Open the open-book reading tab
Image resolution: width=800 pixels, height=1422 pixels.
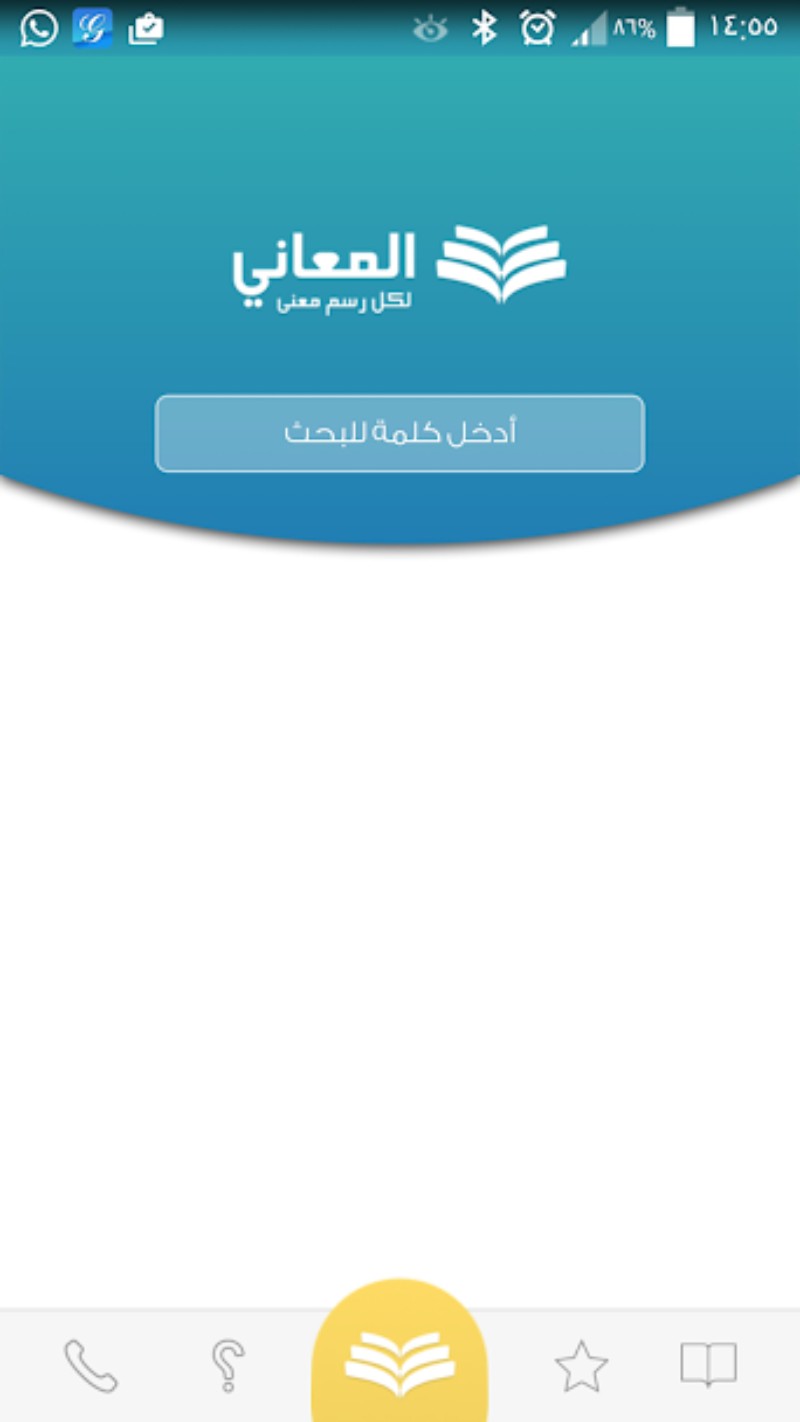pyautogui.click(x=708, y=1365)
